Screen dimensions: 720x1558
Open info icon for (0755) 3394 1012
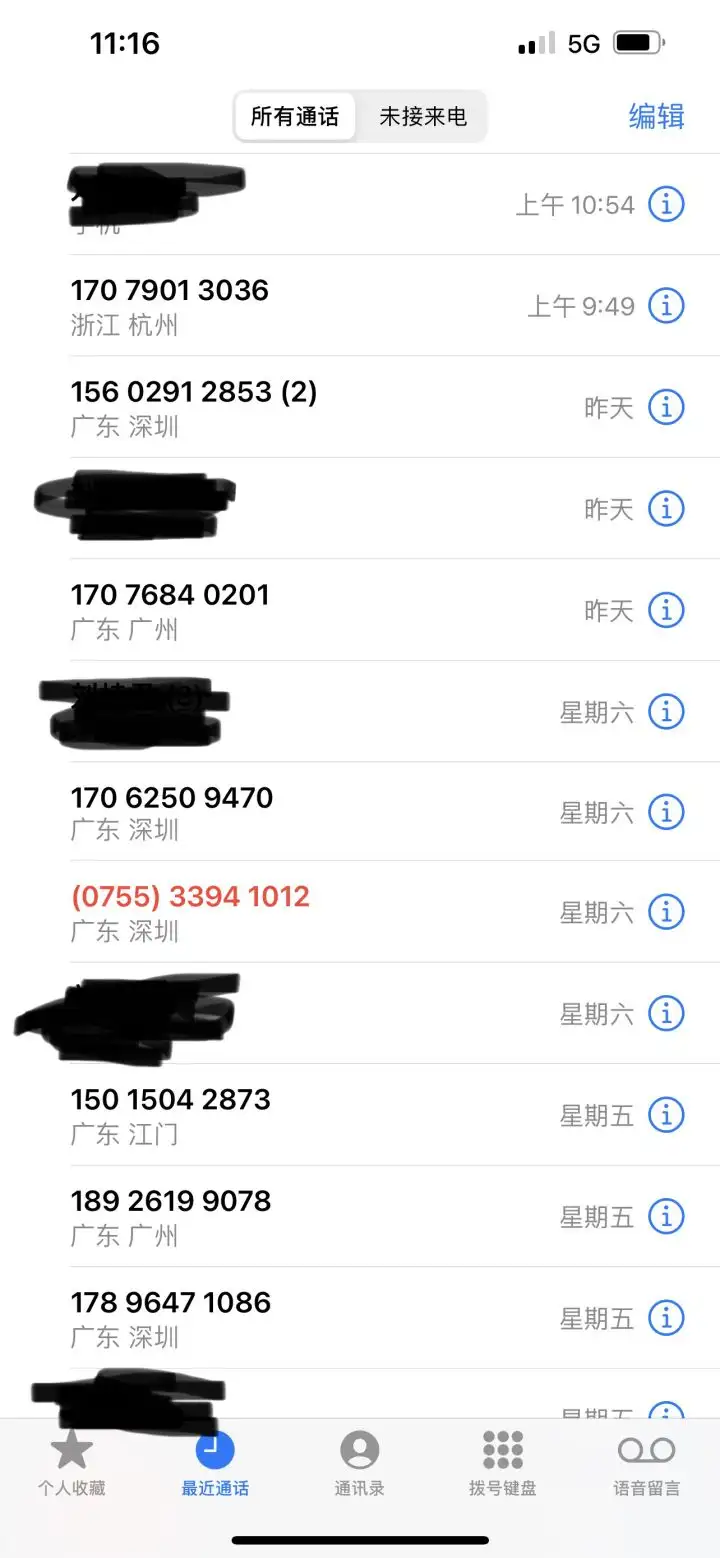[x=666, y=912]
